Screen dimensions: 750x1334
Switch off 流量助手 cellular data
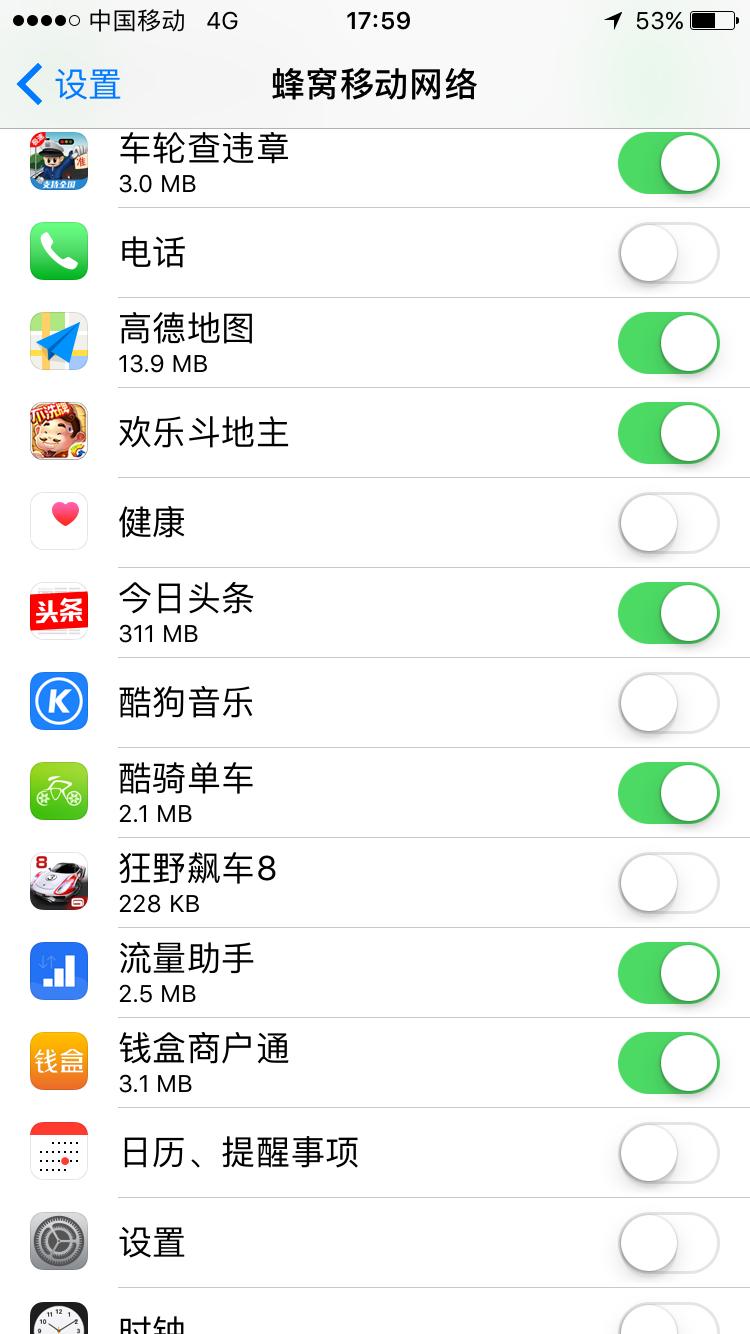pos(668,973)
